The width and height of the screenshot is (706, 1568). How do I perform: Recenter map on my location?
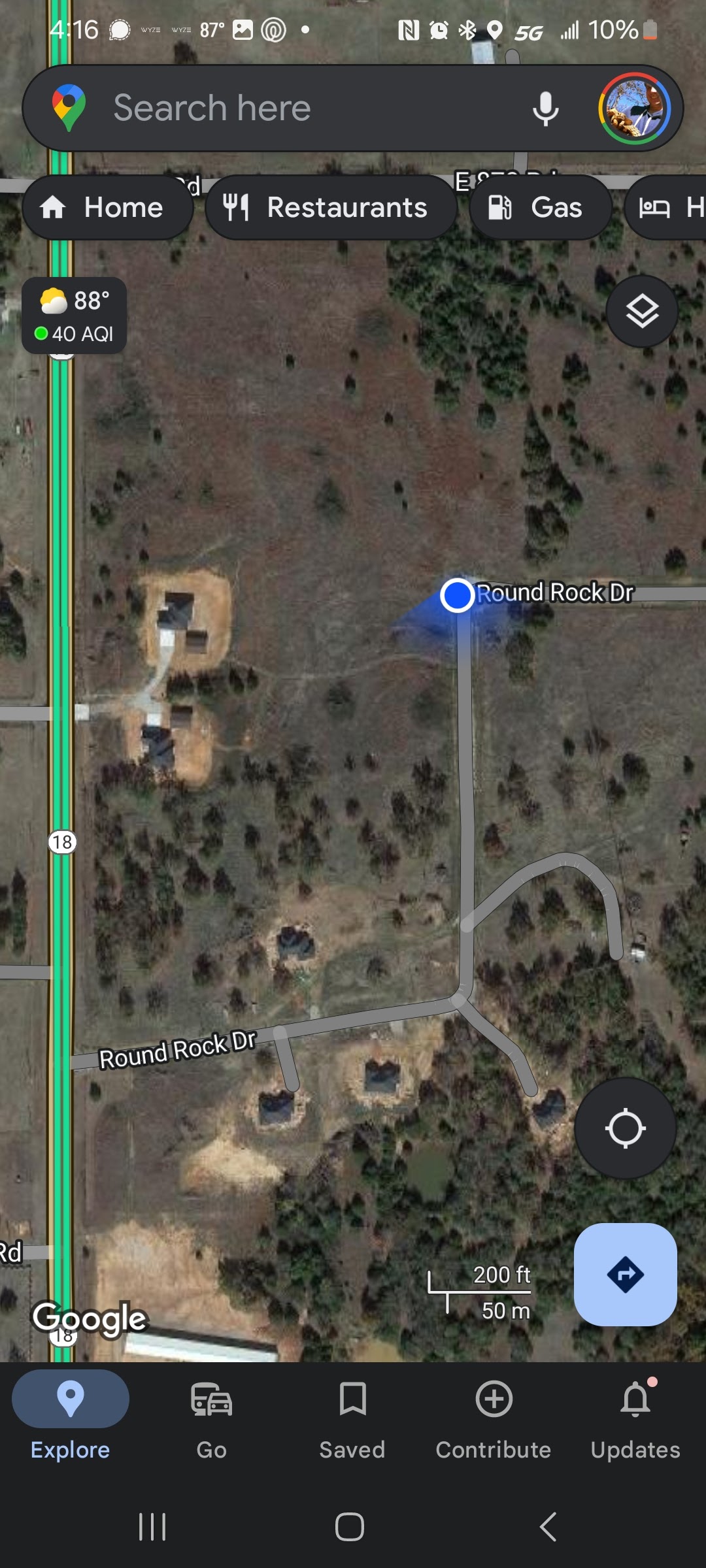[x=625, y=1128]
